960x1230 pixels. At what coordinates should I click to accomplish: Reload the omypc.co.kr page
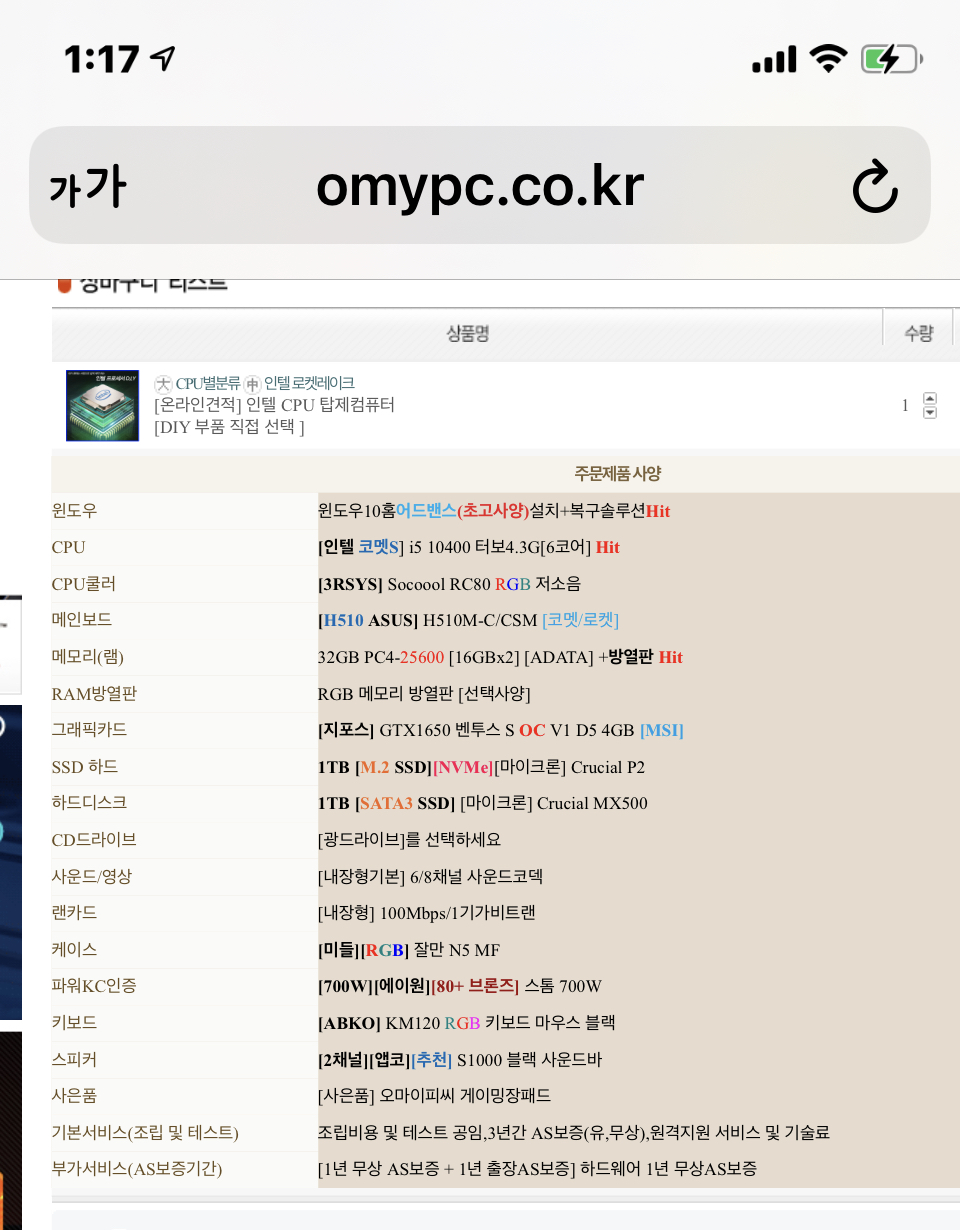coord(875,187)
